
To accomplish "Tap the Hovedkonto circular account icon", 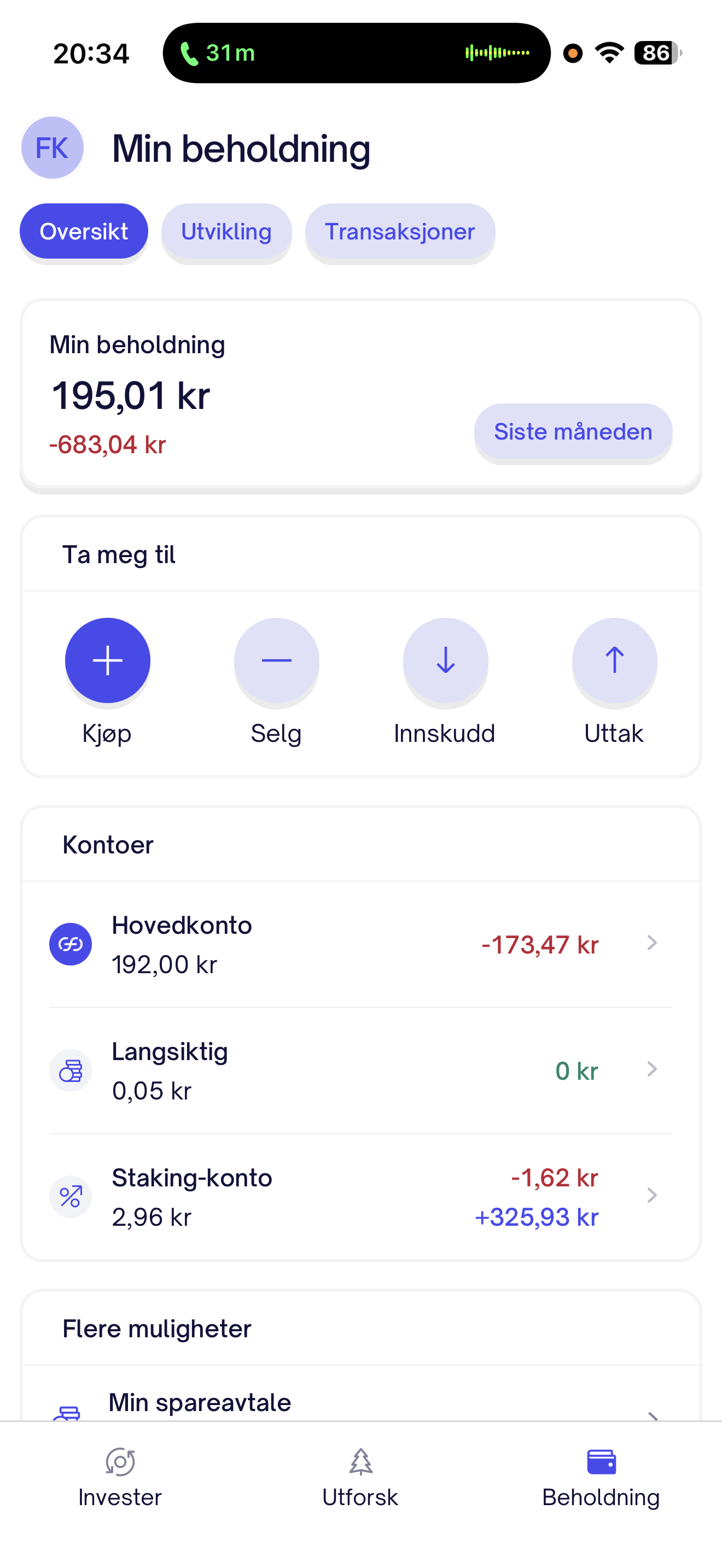I will pos(71,944).
